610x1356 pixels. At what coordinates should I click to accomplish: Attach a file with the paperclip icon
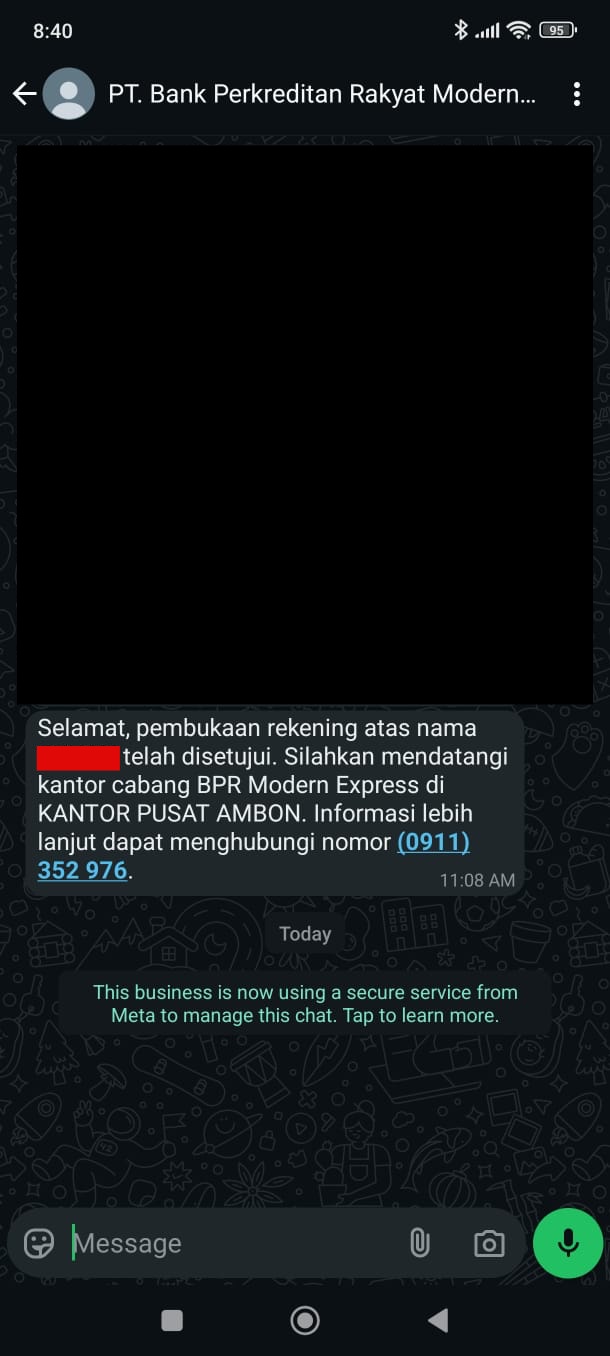(x=420, y=1243)
